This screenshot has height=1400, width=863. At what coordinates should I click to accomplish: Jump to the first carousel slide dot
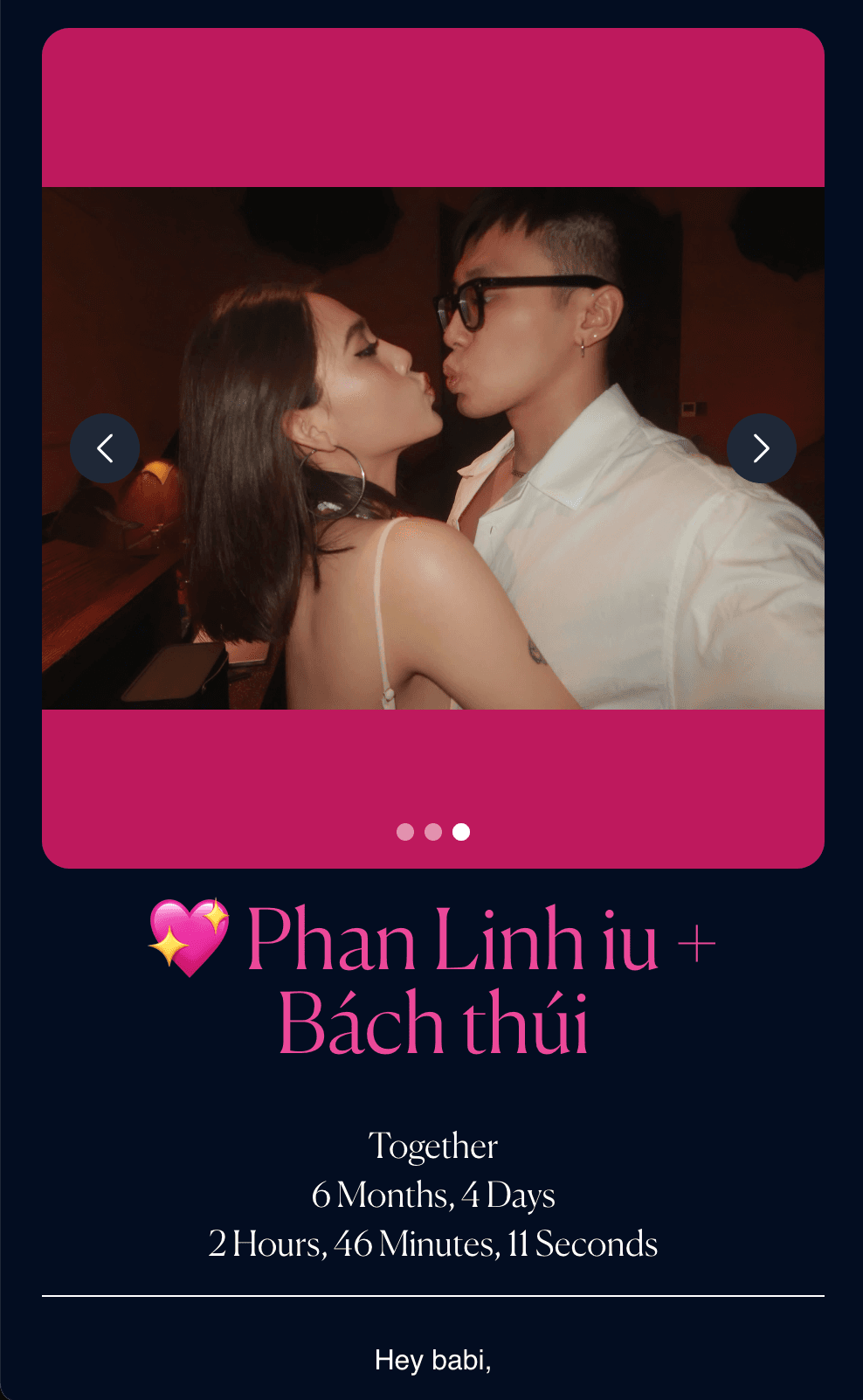(x=405, y=832)
